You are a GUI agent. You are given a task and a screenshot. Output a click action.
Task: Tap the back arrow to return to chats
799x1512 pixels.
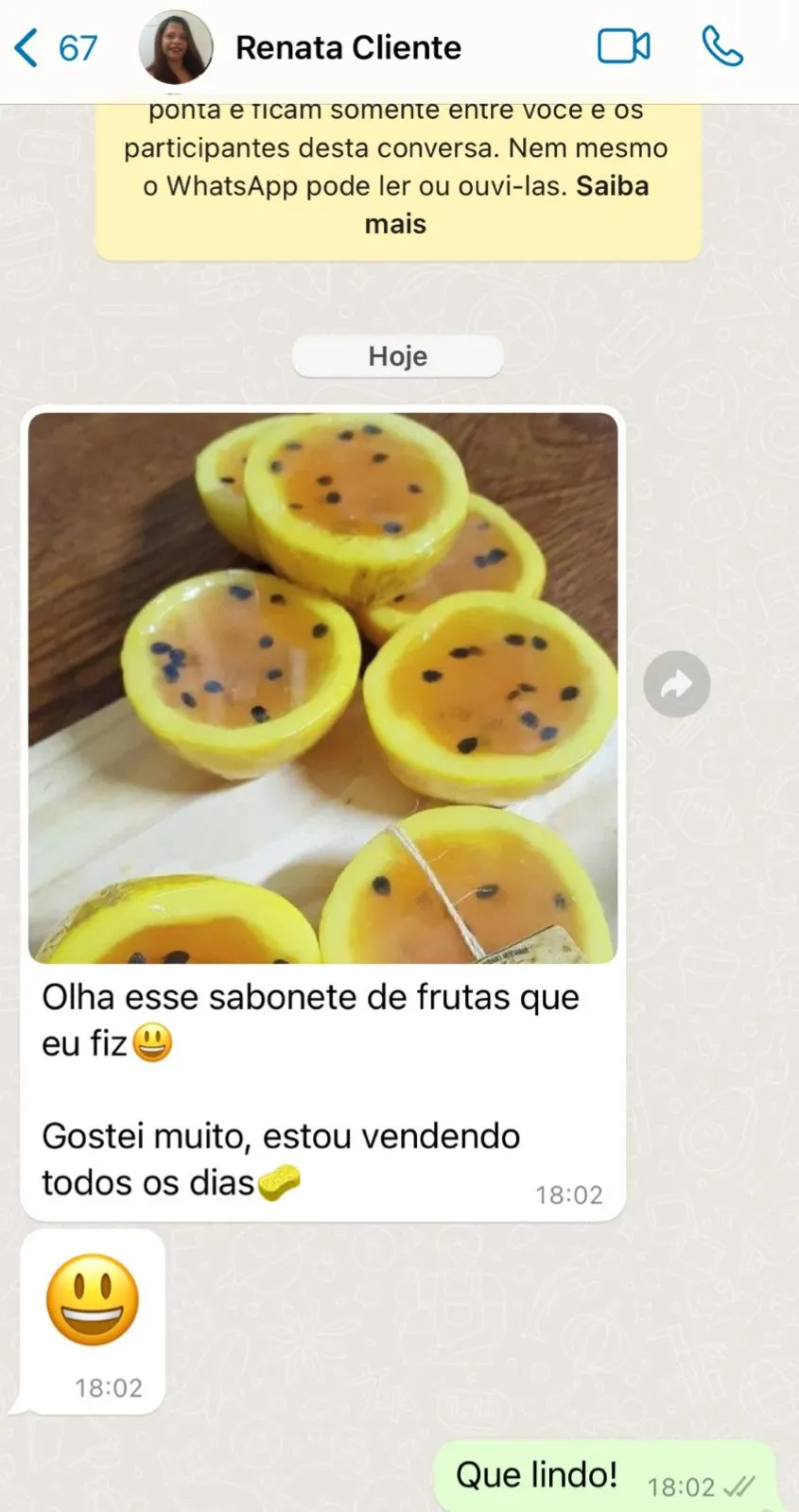point(24,45)
